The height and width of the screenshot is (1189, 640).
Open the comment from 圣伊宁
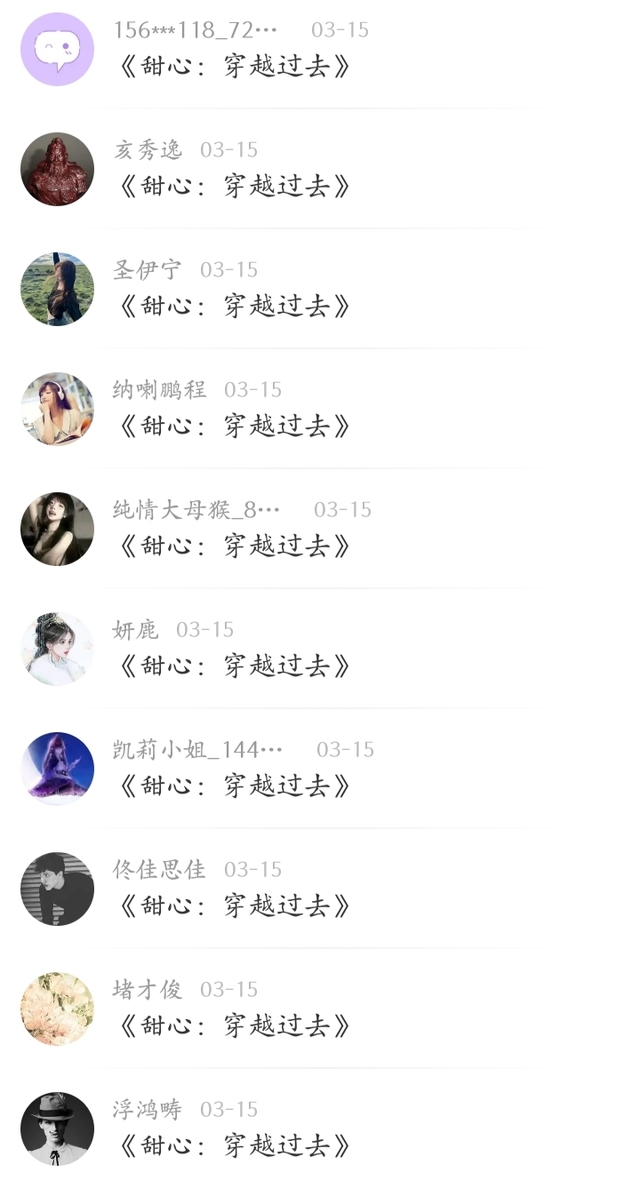[x=235, y=306]
